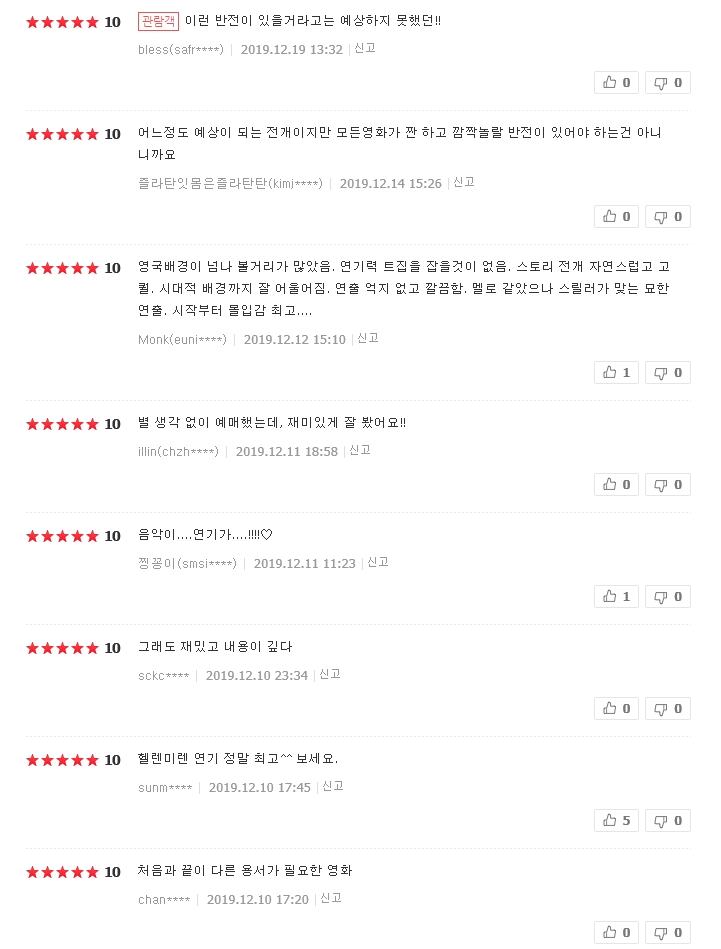Tap 신고 on the kimj**** review

pyautogui.click(x=463, y=182)
